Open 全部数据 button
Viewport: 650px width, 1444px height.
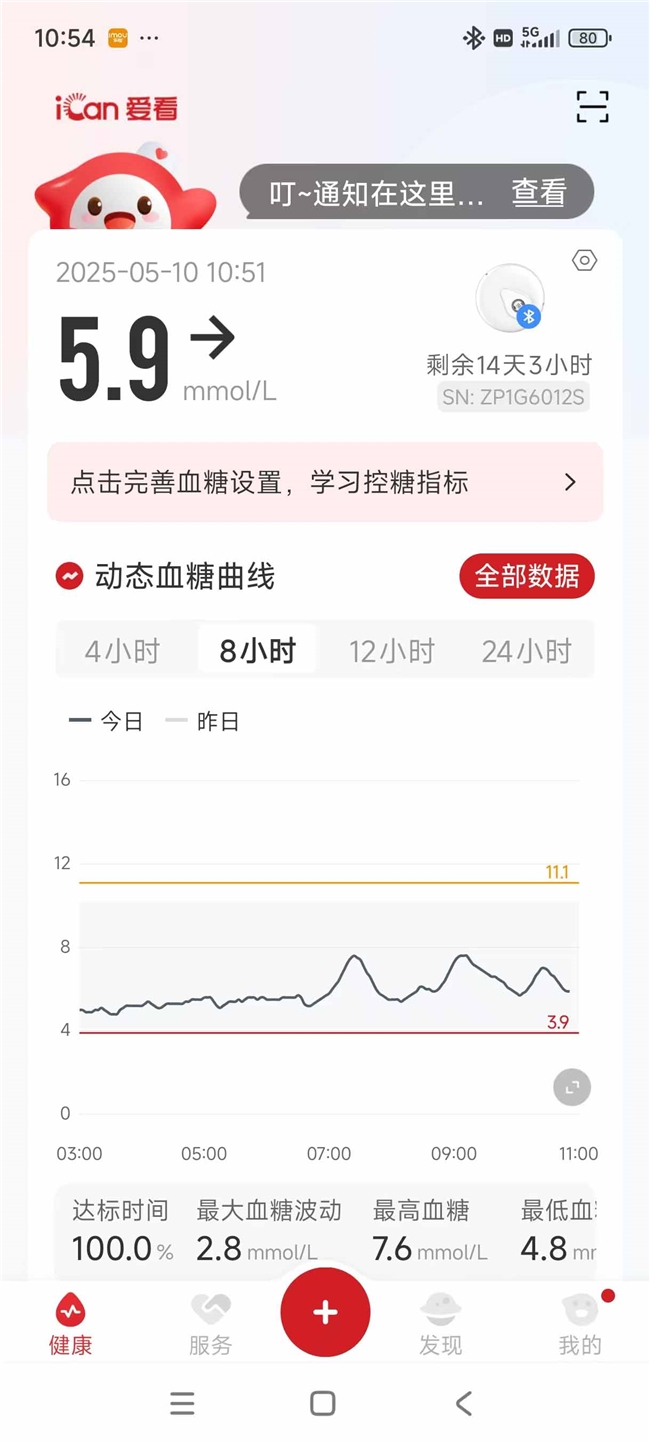(527, 577)
